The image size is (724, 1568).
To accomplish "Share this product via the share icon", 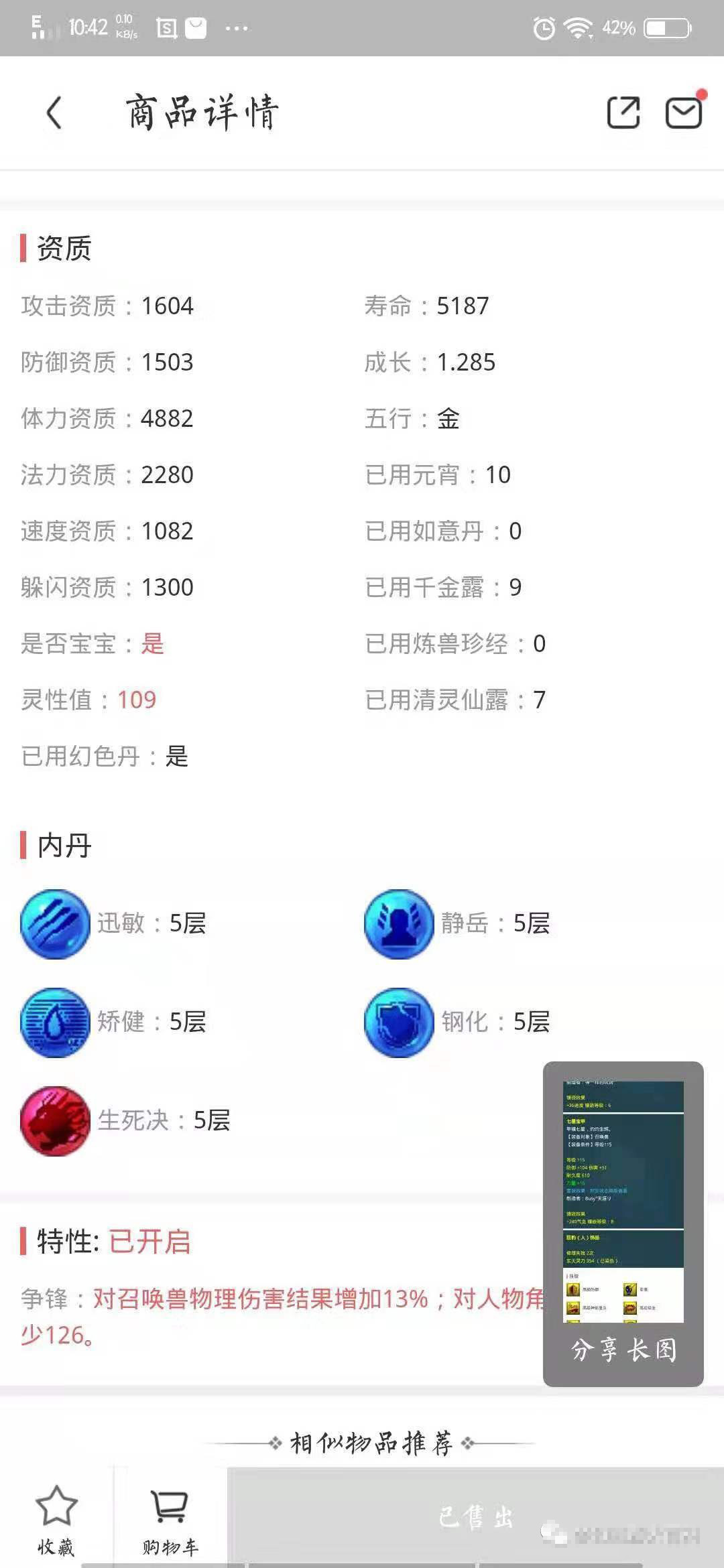I will coord(623,112).
